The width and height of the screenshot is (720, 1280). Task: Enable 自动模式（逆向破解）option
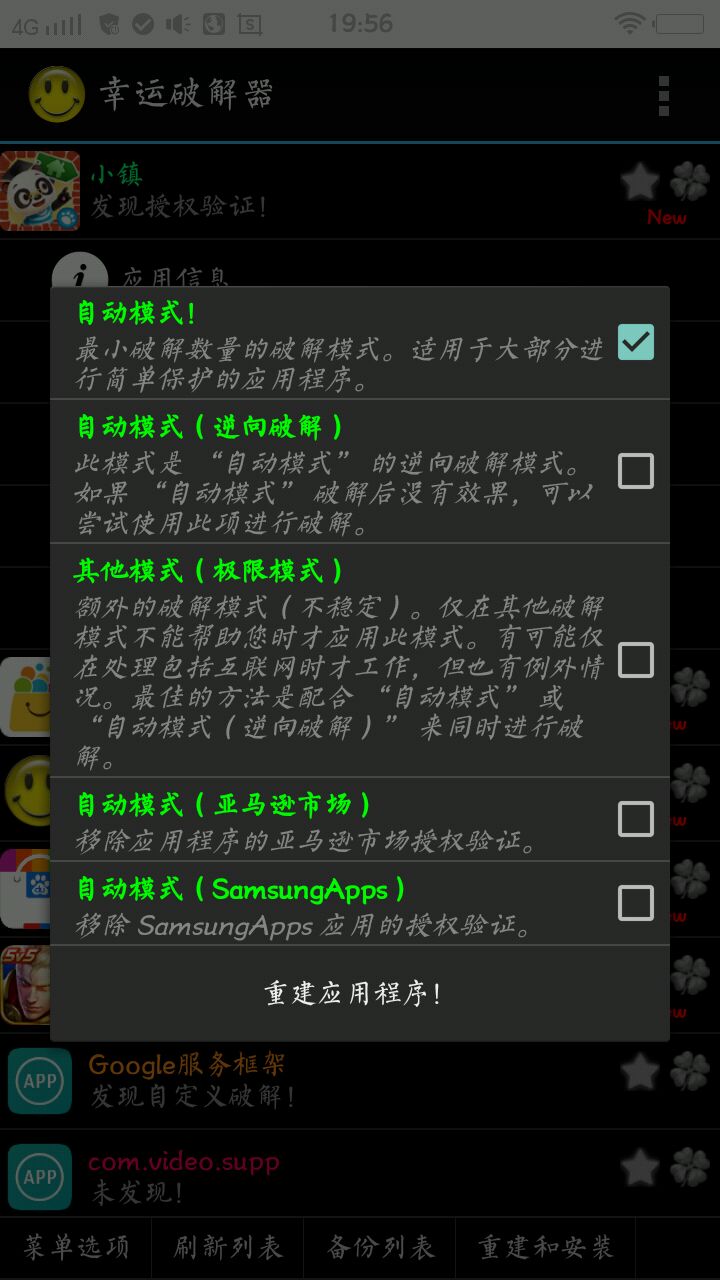(636, 471)
